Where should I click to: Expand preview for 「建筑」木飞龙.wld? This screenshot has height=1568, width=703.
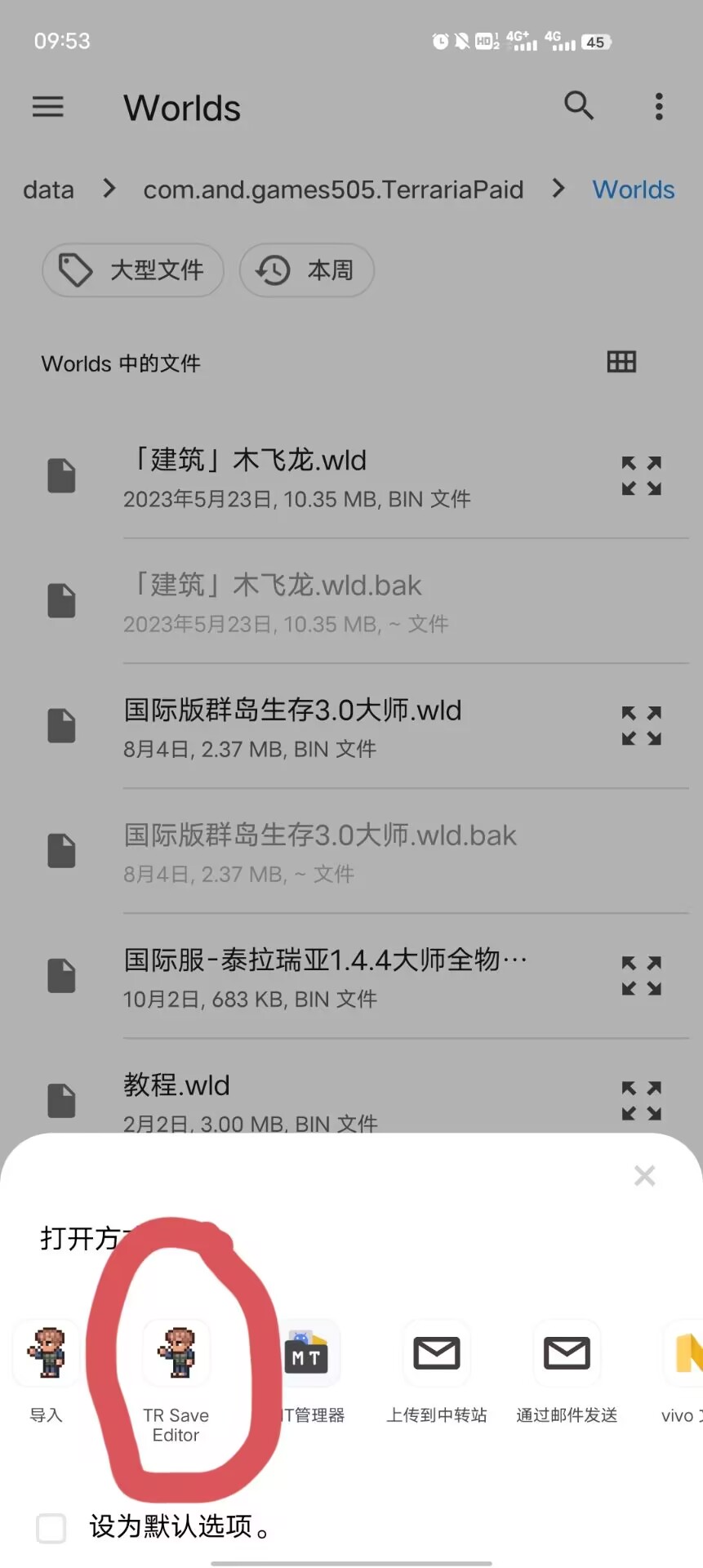pos(641,476)
